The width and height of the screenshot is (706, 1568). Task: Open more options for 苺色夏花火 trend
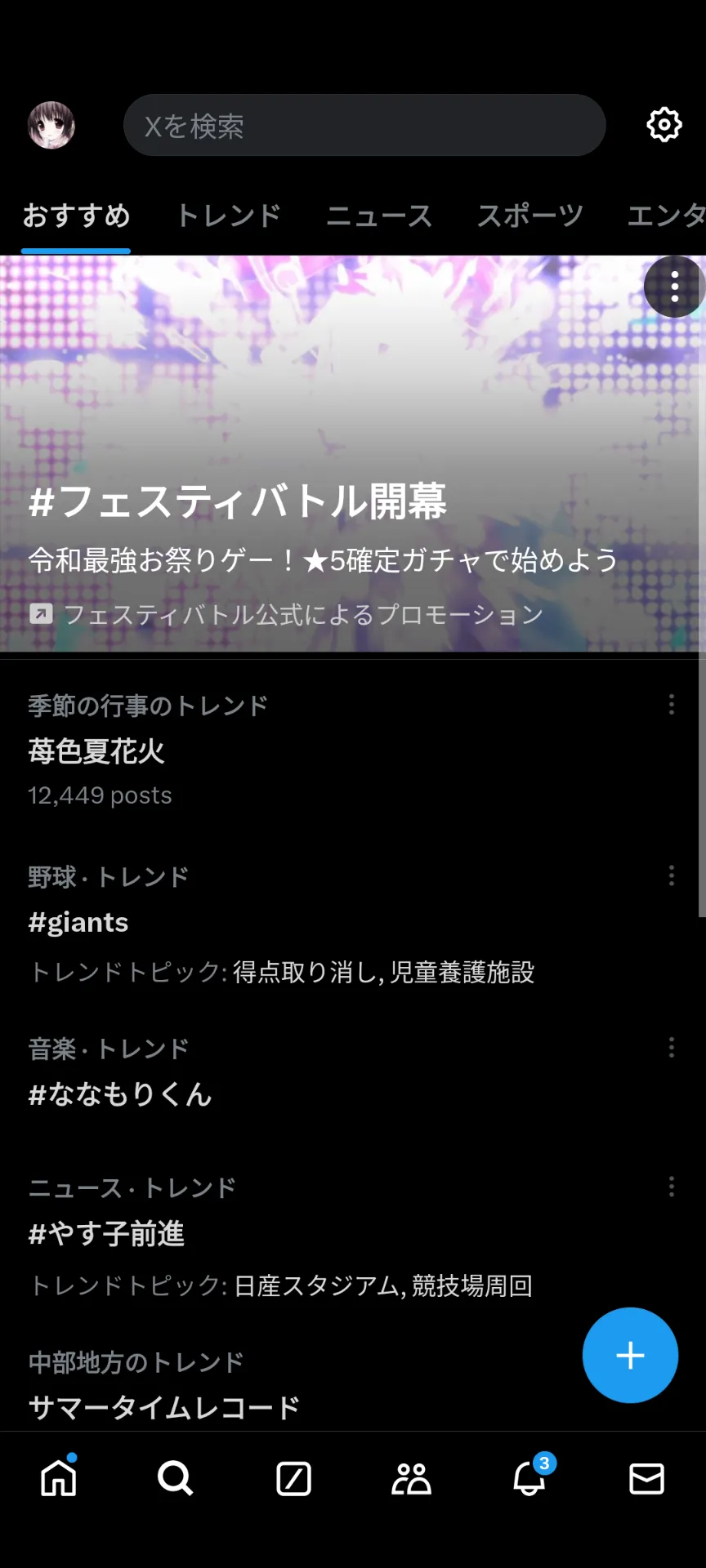coord(672,705)
